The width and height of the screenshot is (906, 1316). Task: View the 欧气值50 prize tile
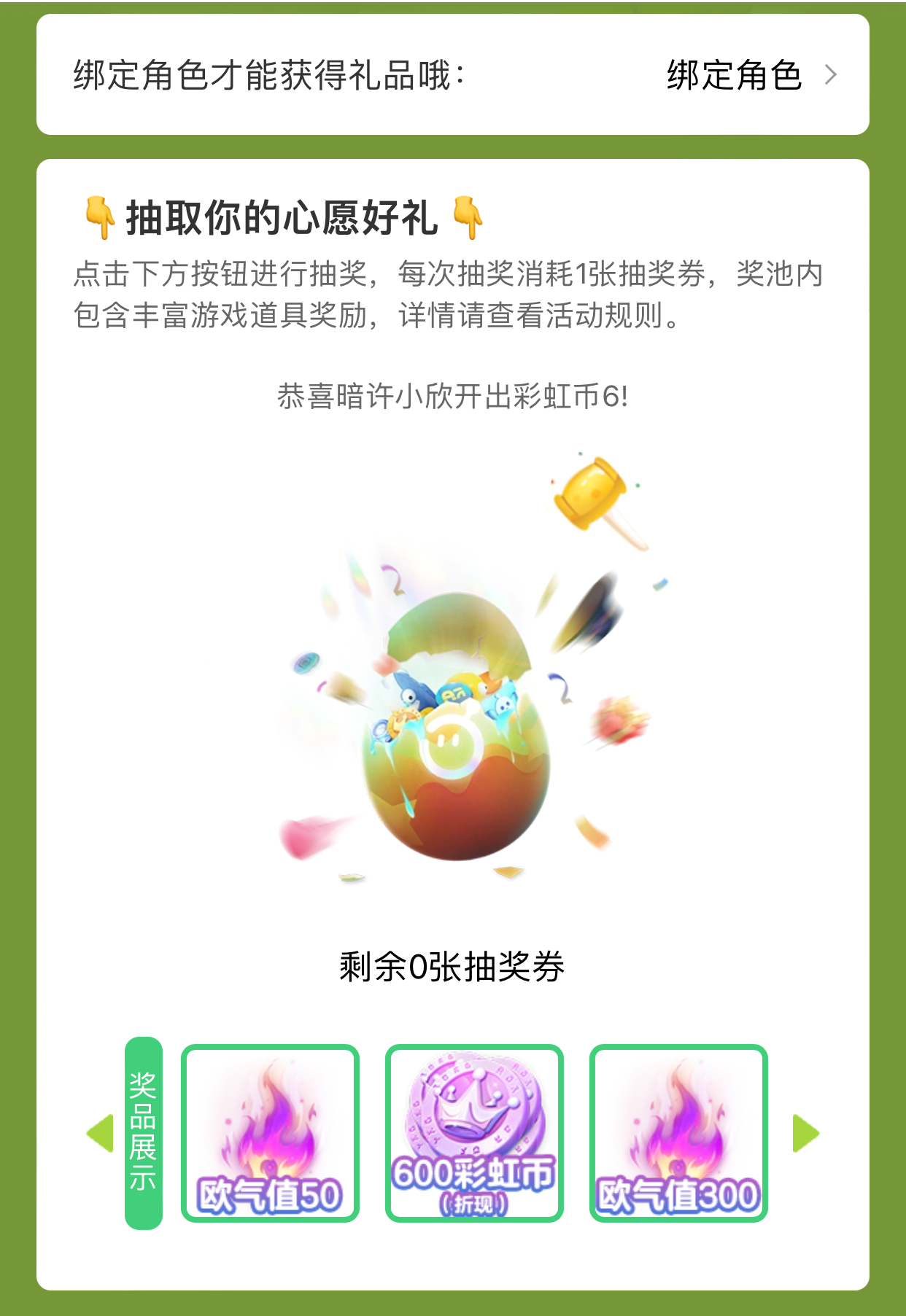(x=270, y=1133)
